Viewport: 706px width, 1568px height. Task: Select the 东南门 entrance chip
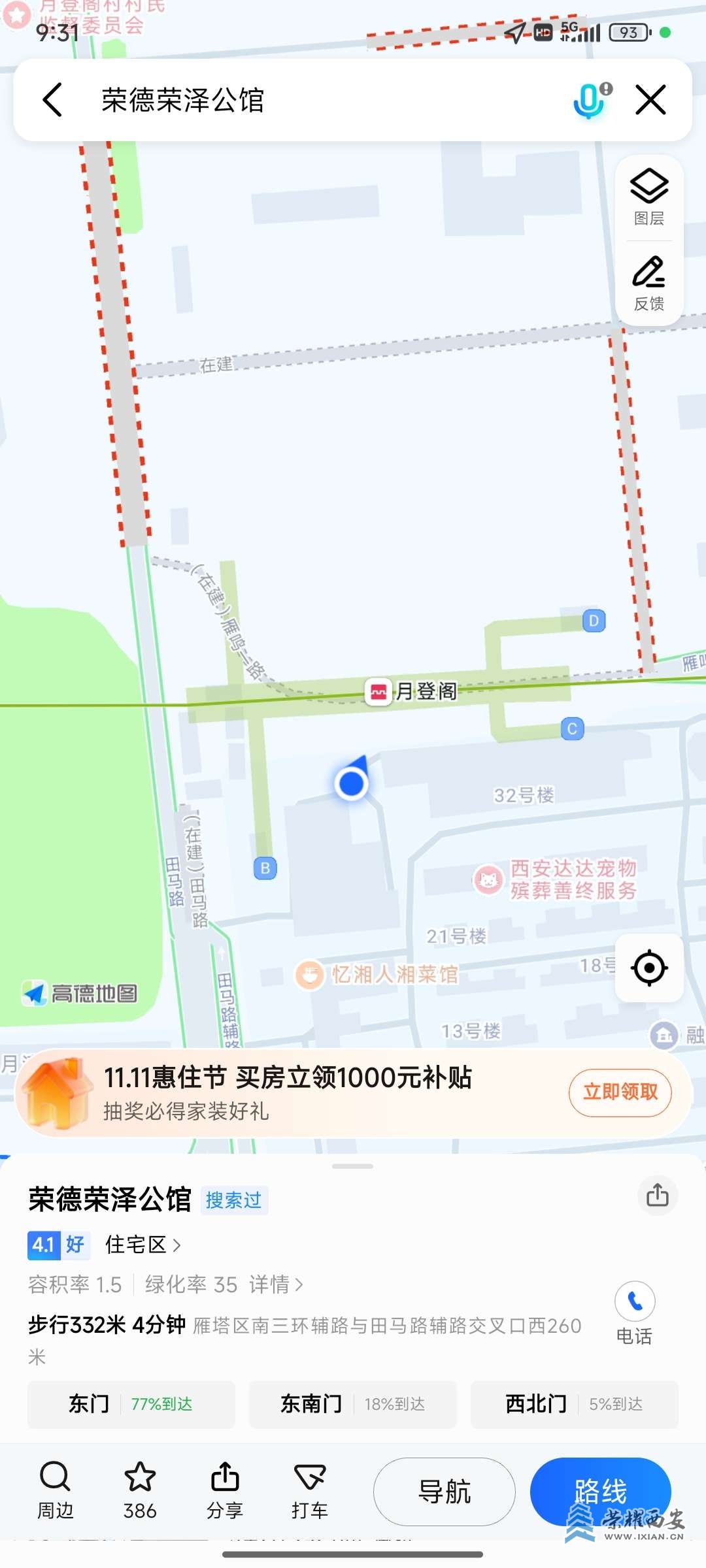point(352,1404)
